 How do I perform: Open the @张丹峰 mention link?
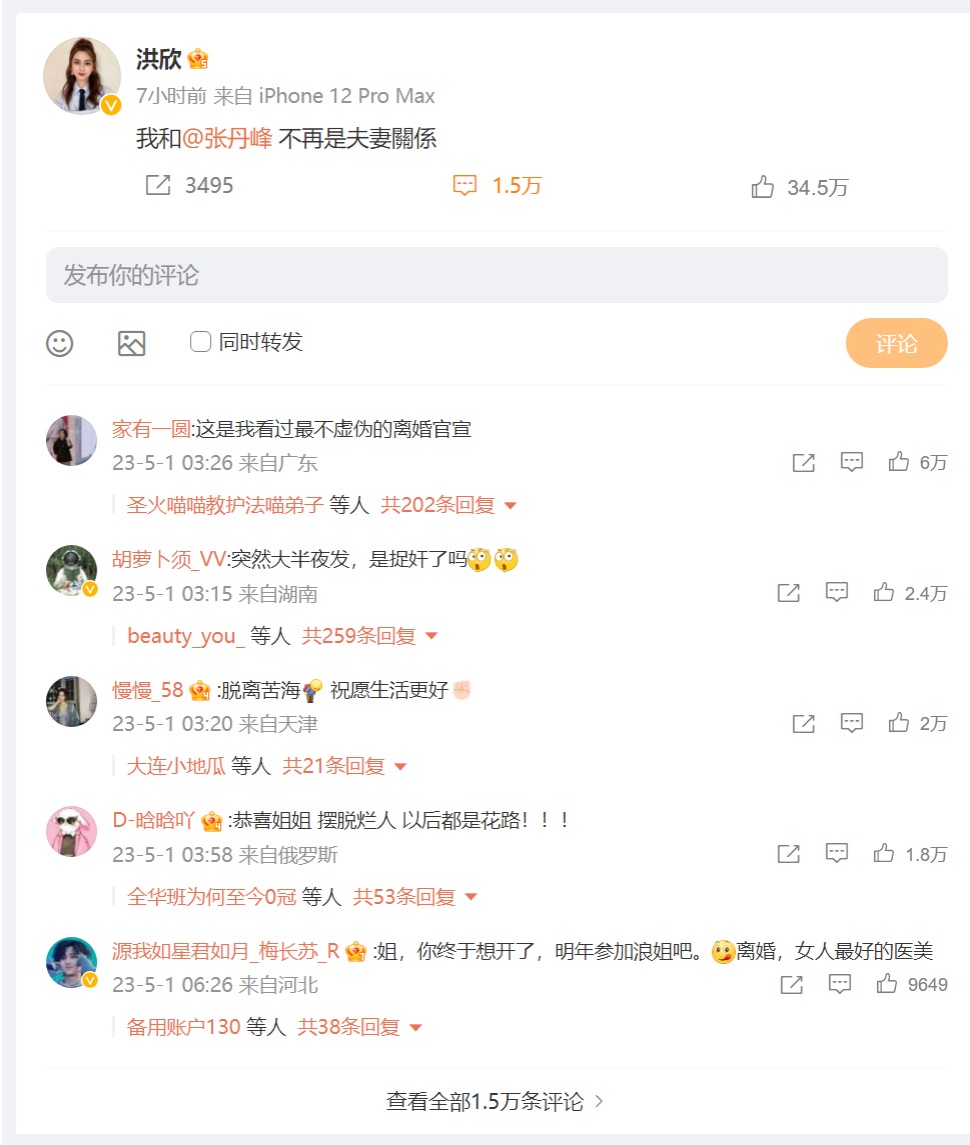227,139
